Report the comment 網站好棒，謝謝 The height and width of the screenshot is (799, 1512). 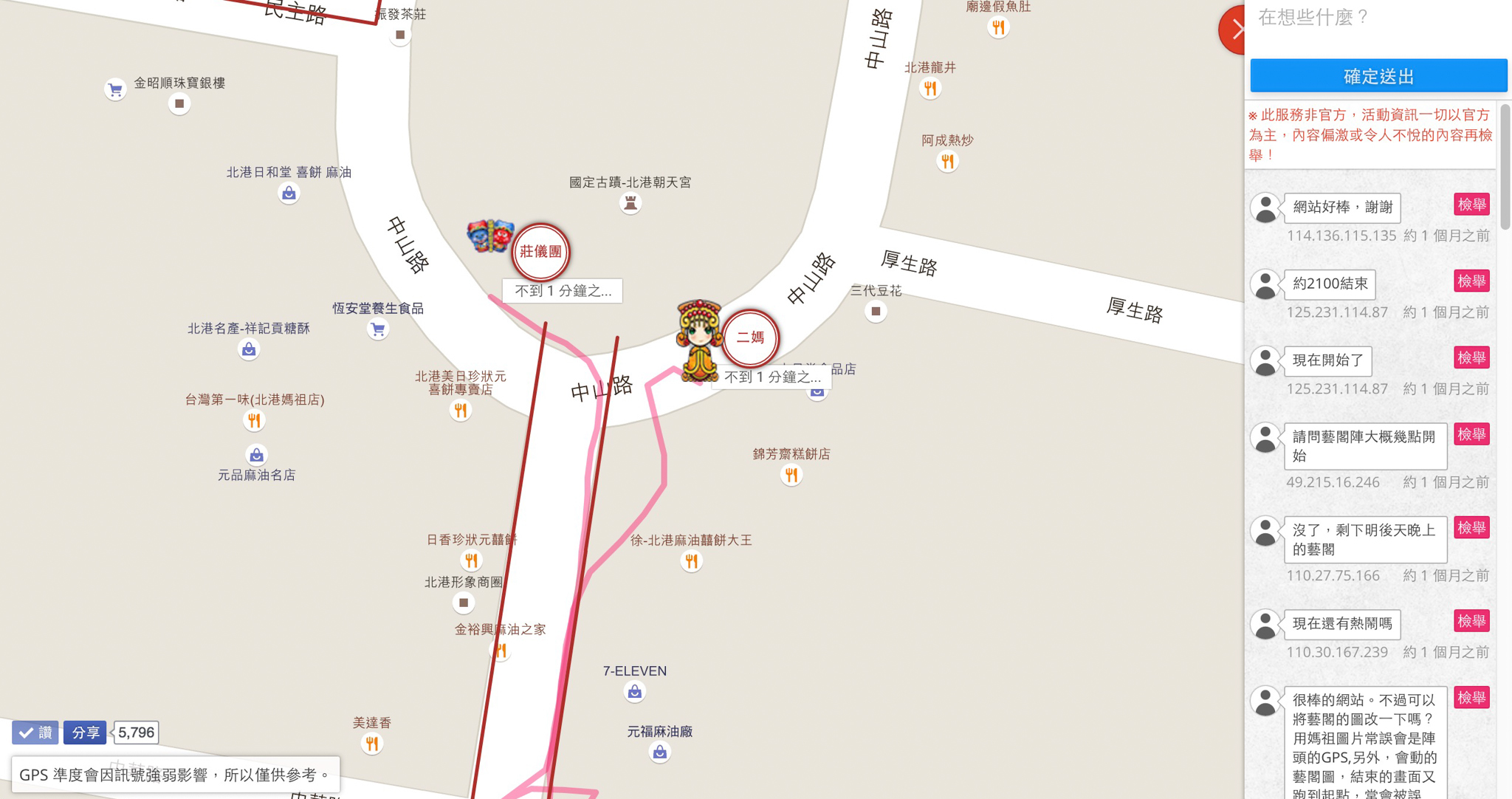(1471, 205)
